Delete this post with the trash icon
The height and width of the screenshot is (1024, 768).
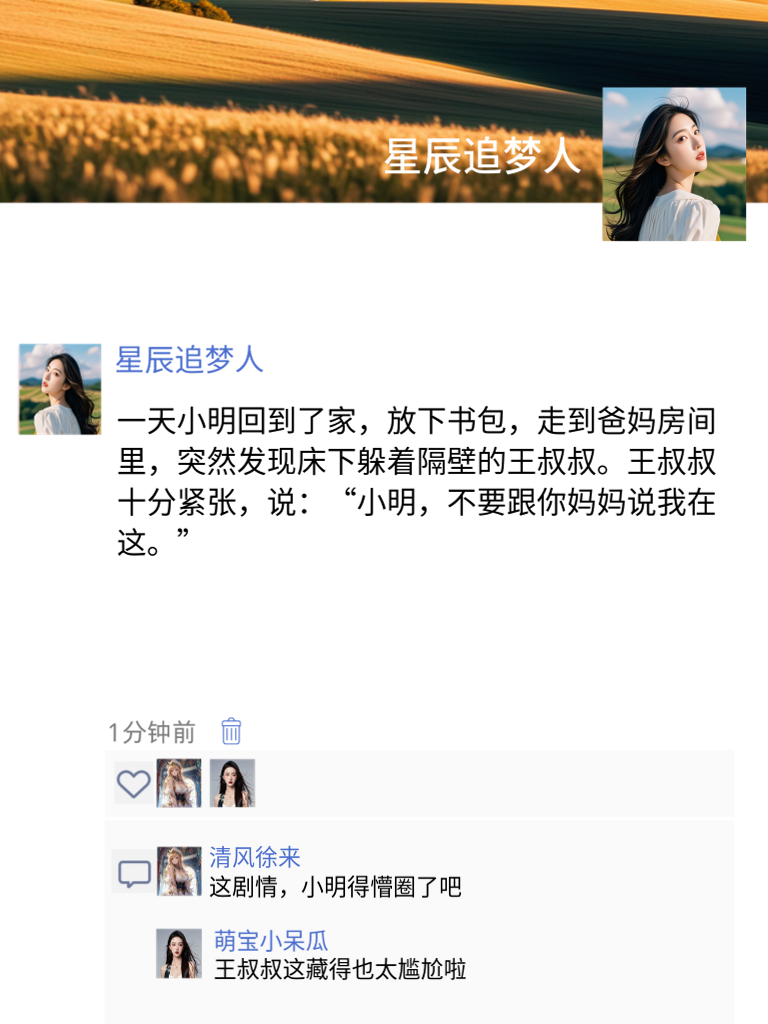231,731
